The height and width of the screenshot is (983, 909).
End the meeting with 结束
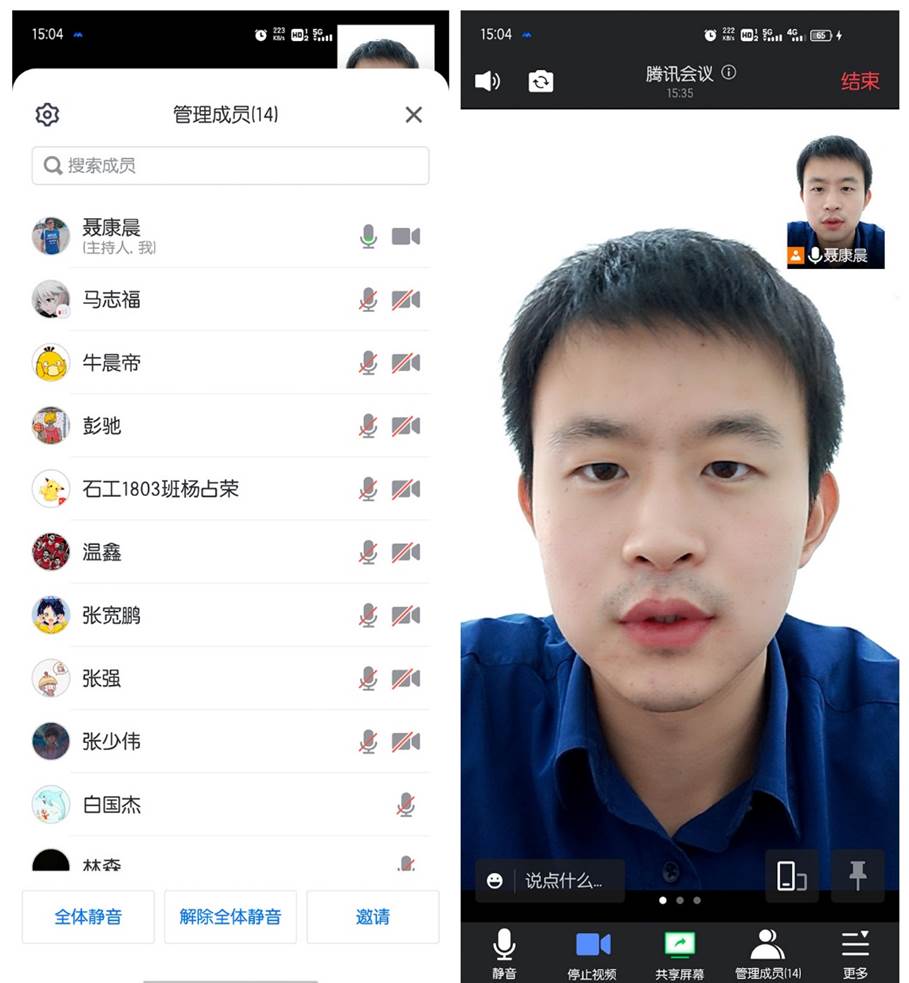[x=859, y=82]
